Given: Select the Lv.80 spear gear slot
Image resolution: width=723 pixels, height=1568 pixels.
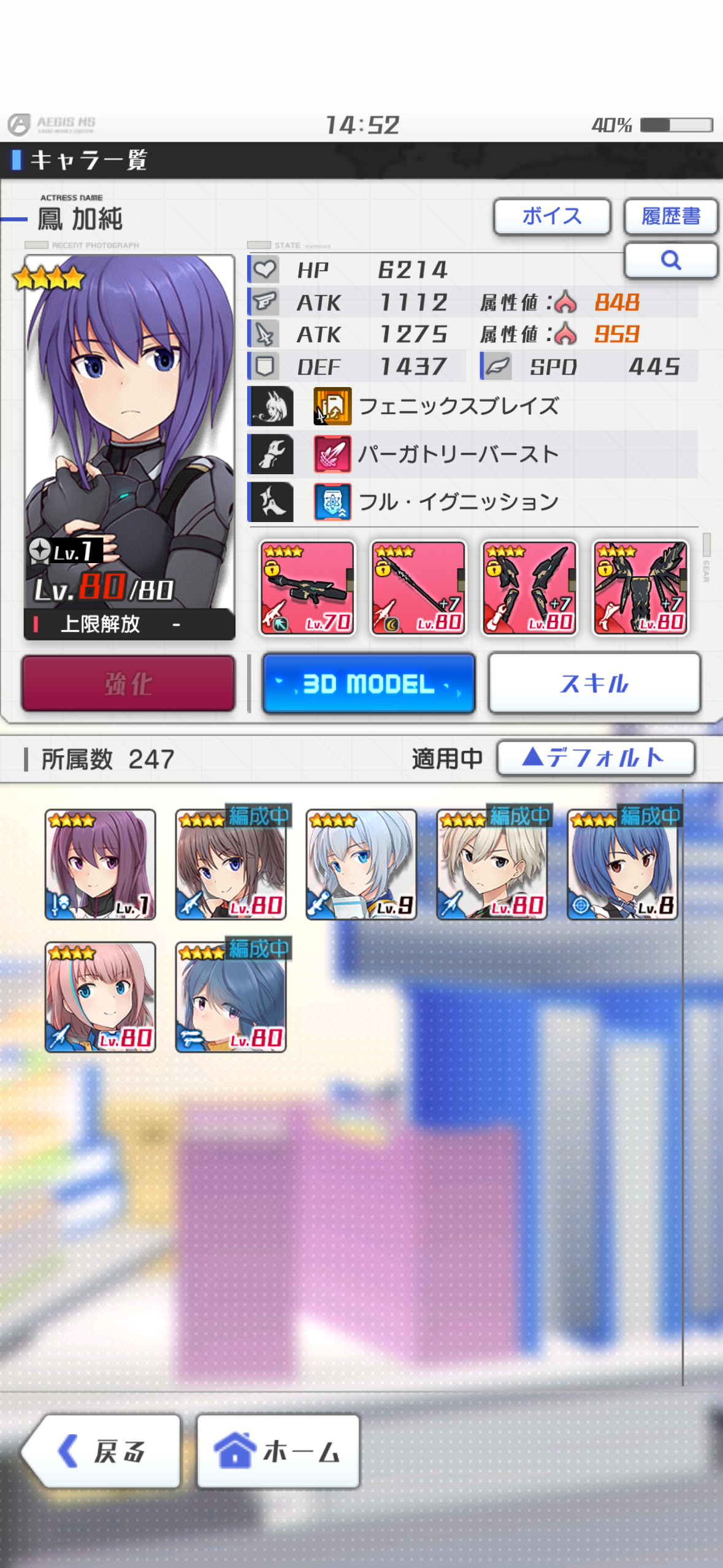Looking at the screenshot, I should [x=418, y=588].
